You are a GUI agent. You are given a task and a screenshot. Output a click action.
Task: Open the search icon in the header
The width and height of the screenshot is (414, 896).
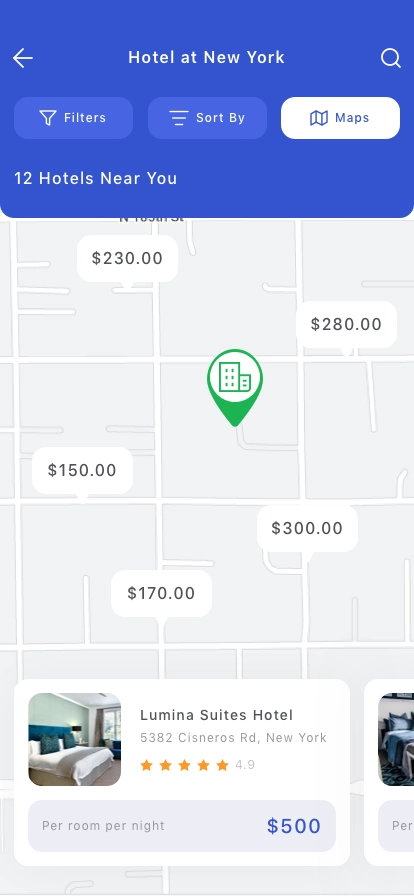click(x=391, y=58)
